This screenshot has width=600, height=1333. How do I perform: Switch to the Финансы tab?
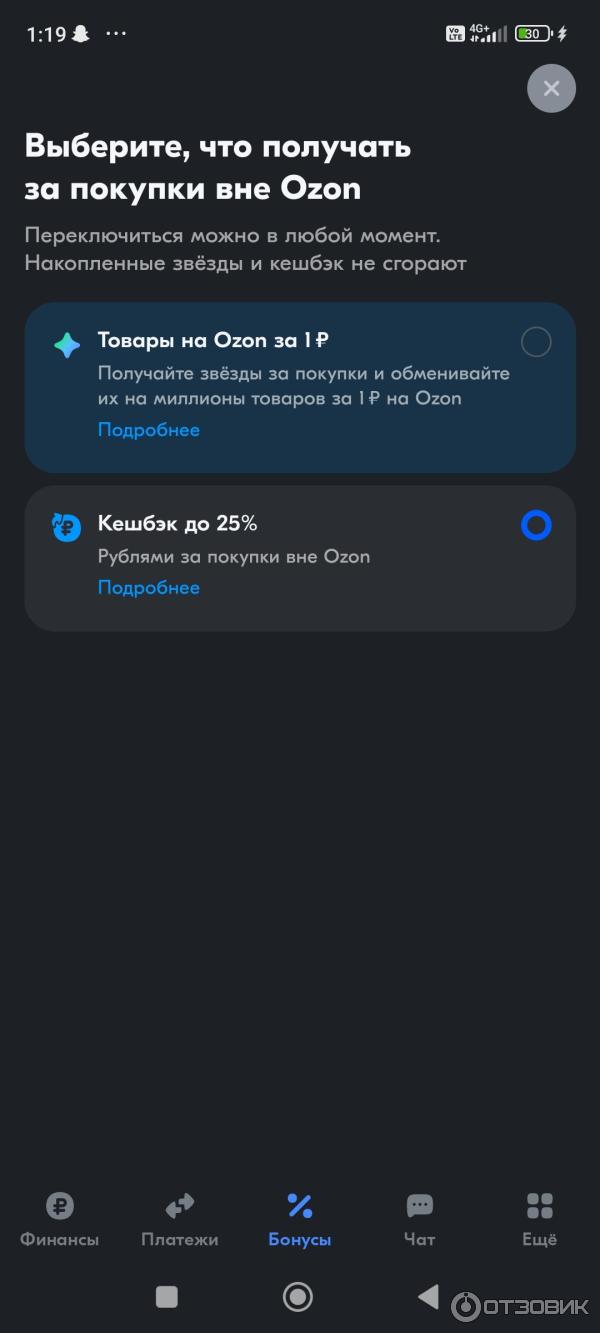click(60, 1219)
